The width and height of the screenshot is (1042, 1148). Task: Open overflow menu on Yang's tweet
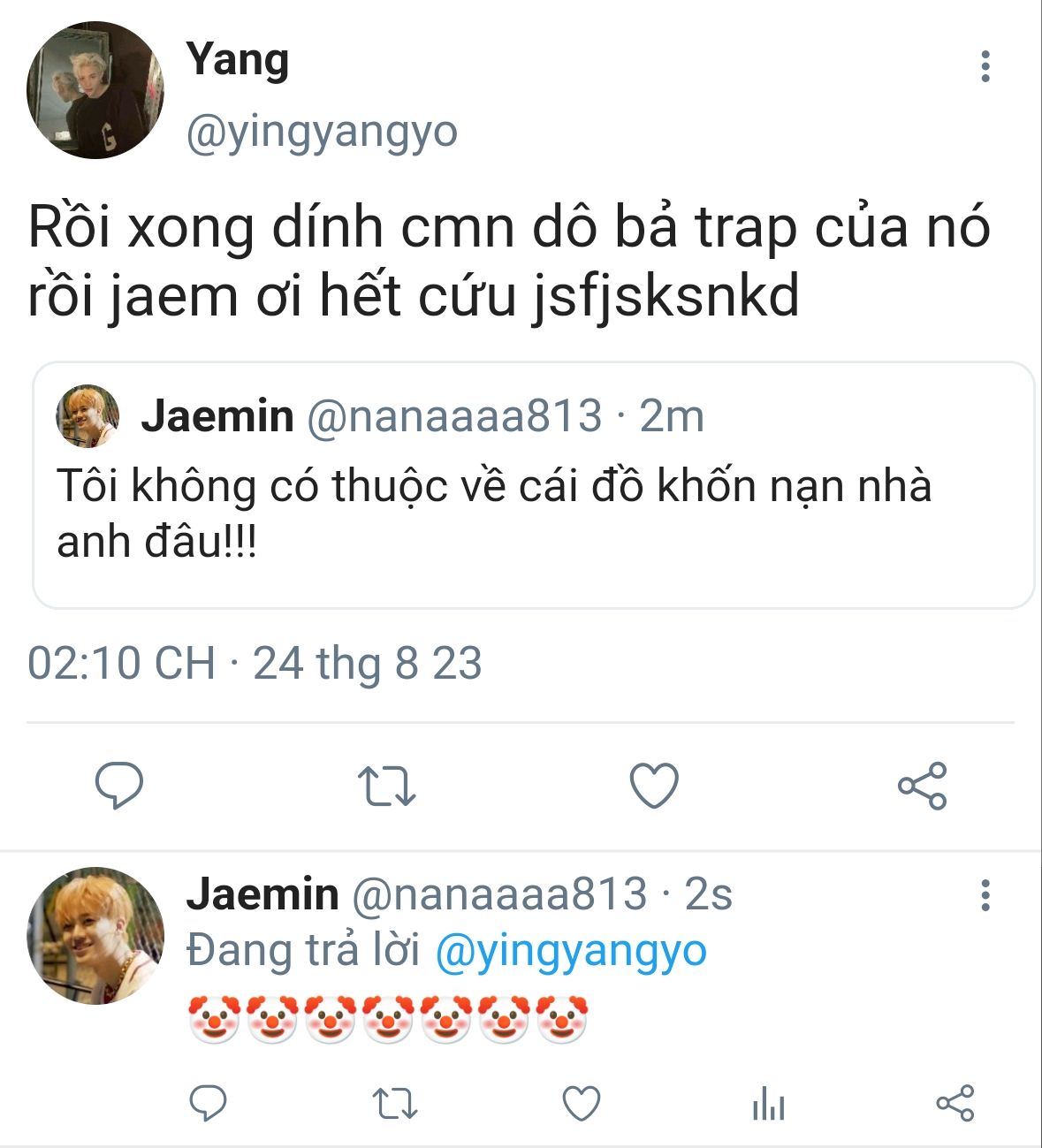[x=985, y=67]
